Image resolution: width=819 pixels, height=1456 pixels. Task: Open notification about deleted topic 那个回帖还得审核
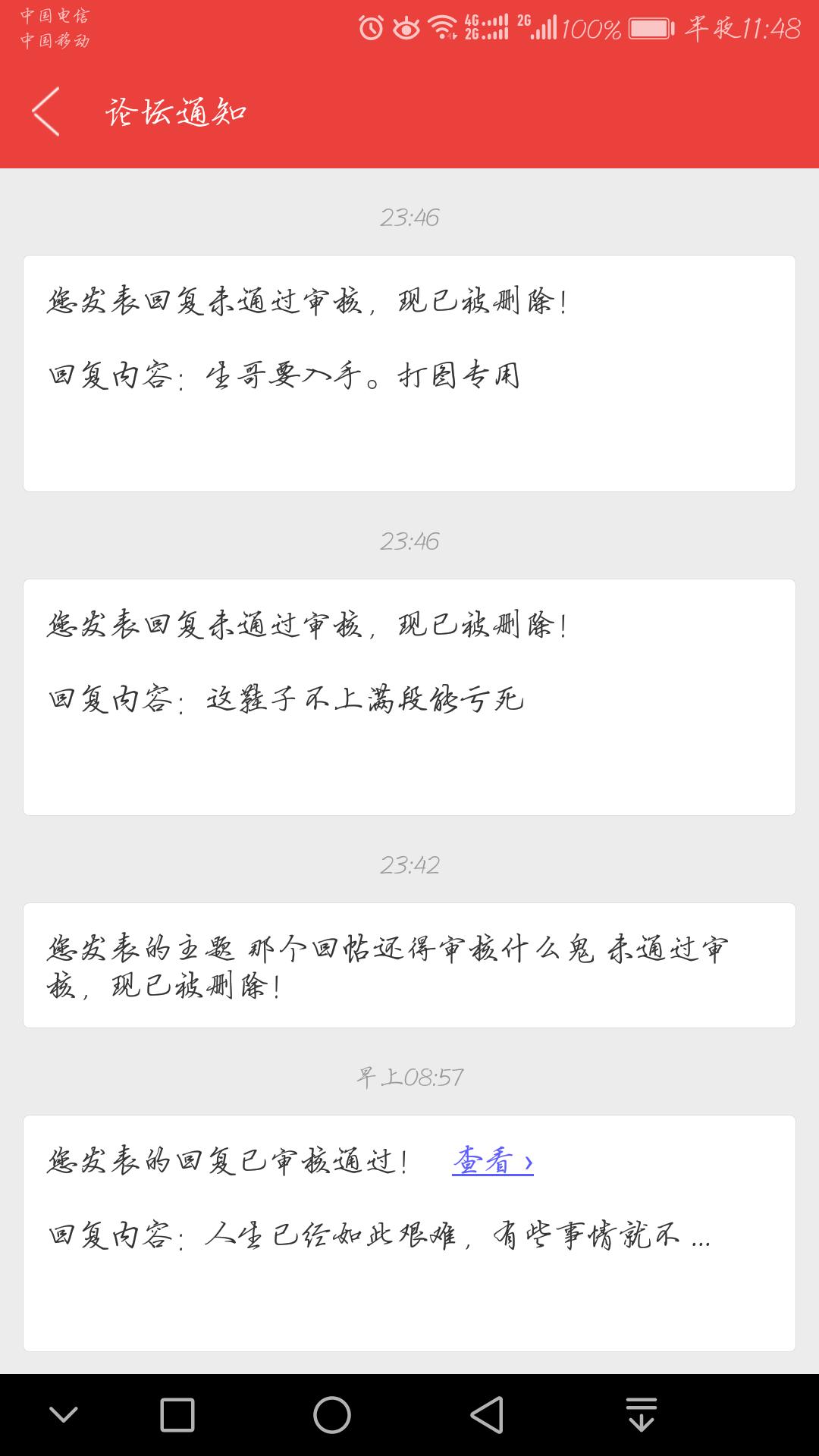pyautogui.click(x=409, y=965)
